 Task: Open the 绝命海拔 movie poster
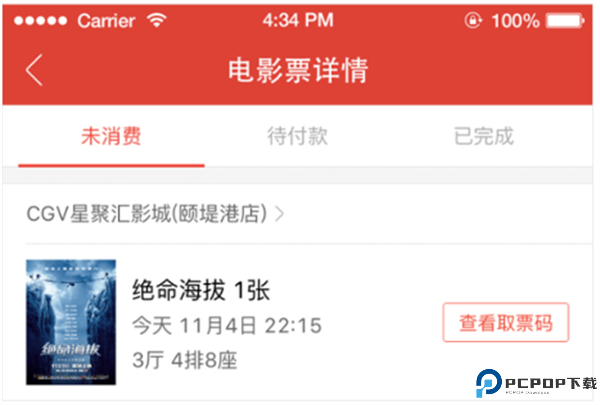[71, 322]
